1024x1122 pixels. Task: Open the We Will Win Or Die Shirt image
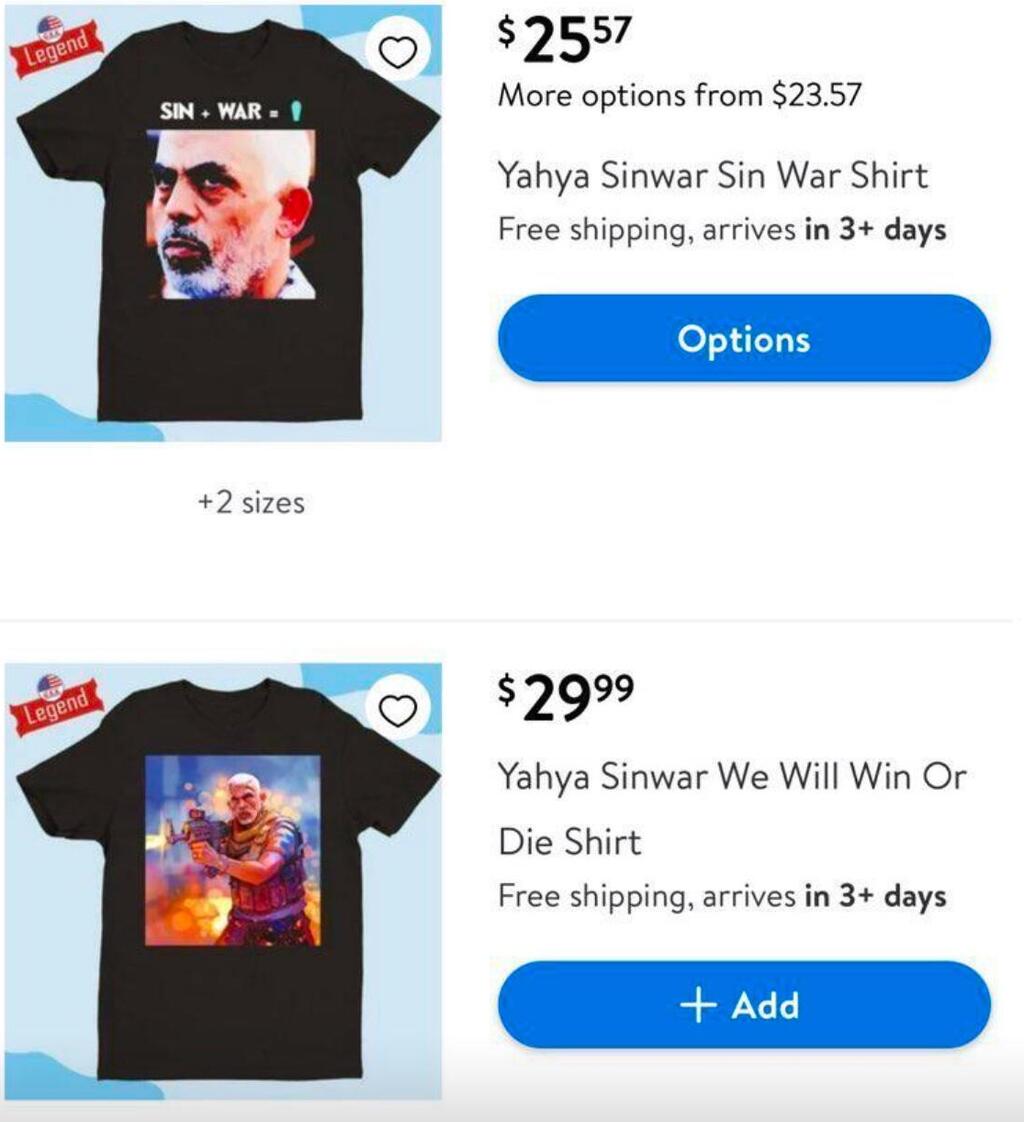[x=222, y=880]
